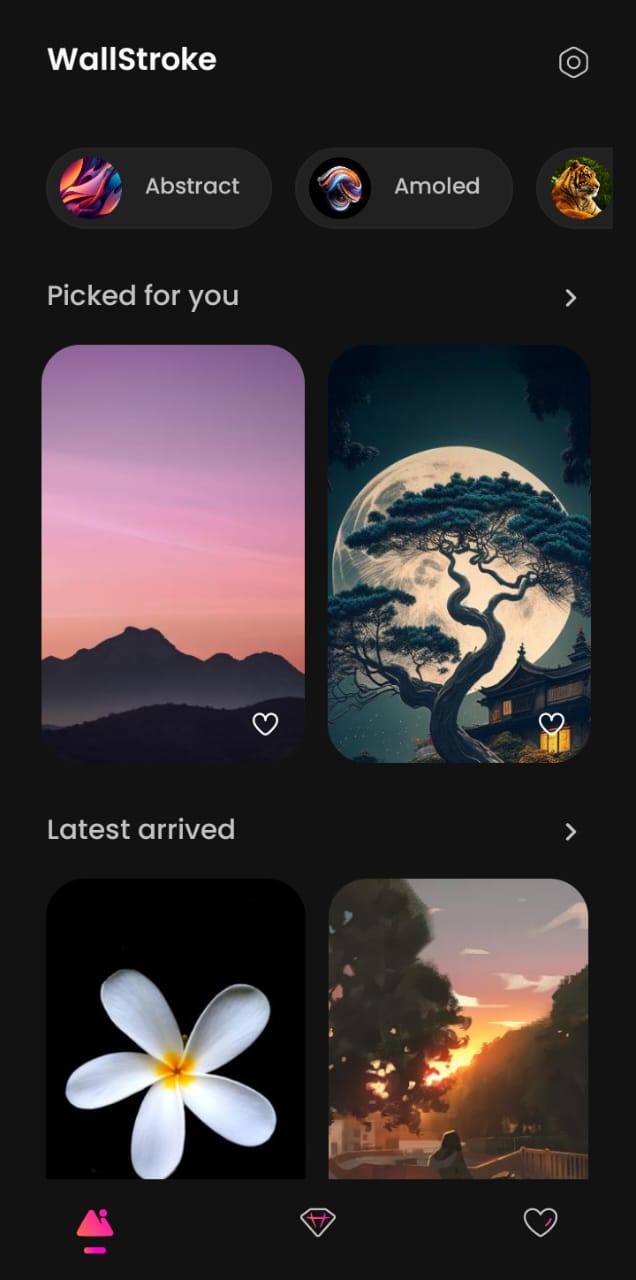Expand the Picked for you section arrow

pos(570,298)
